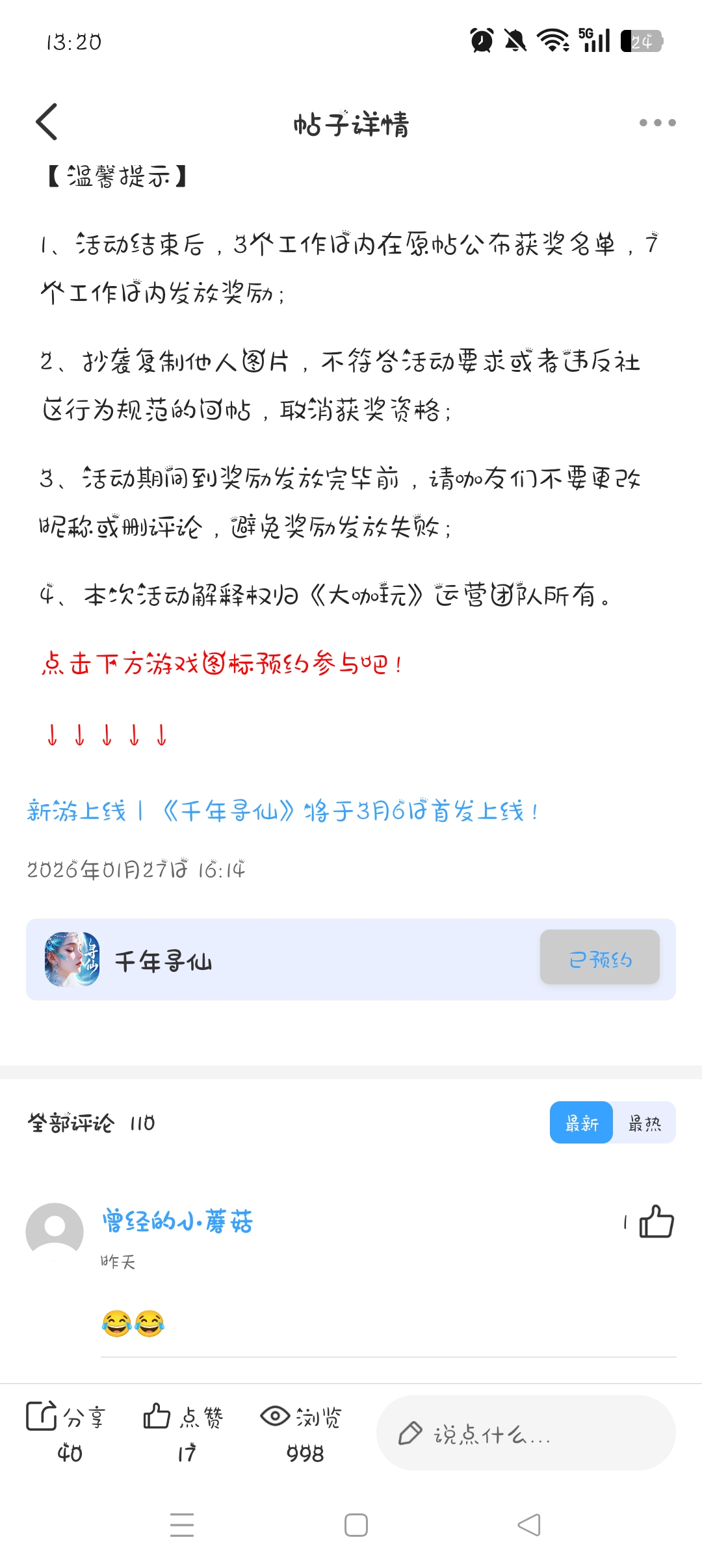Viewport: 702px width, 1568px height.
Task: Open system recent apps
Action: pos(182,1524)
